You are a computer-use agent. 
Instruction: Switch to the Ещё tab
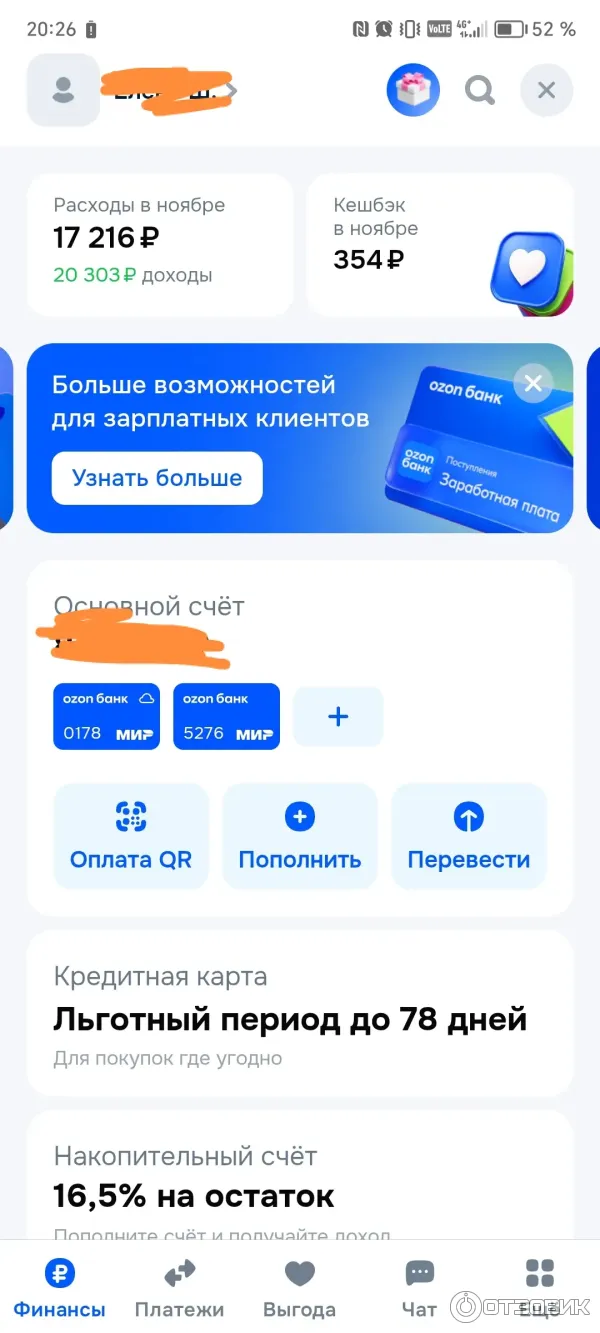pos(540,1288)
